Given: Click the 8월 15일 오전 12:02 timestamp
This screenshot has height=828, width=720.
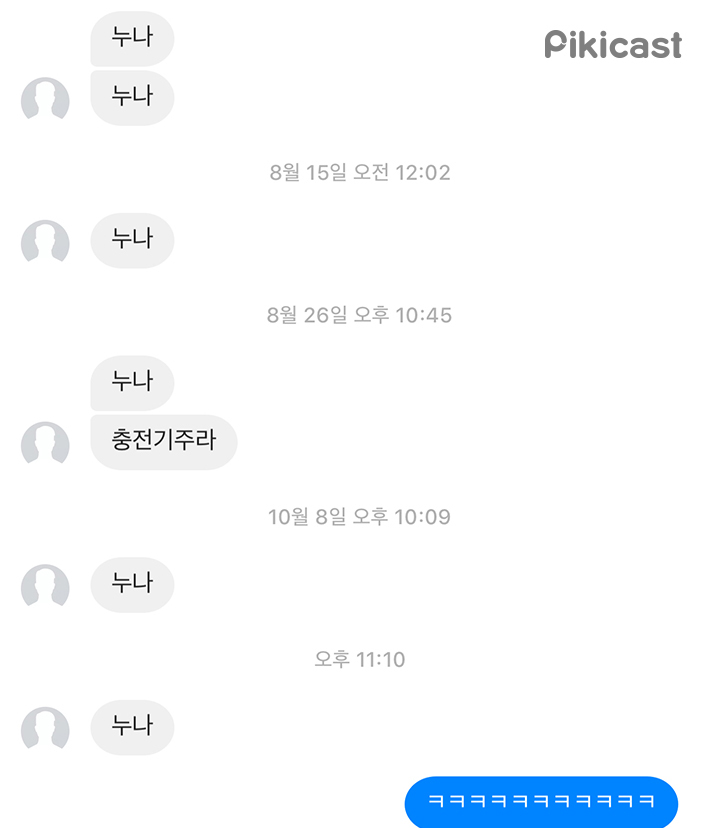Looking at the screenshot, I should tap(360, 172).
